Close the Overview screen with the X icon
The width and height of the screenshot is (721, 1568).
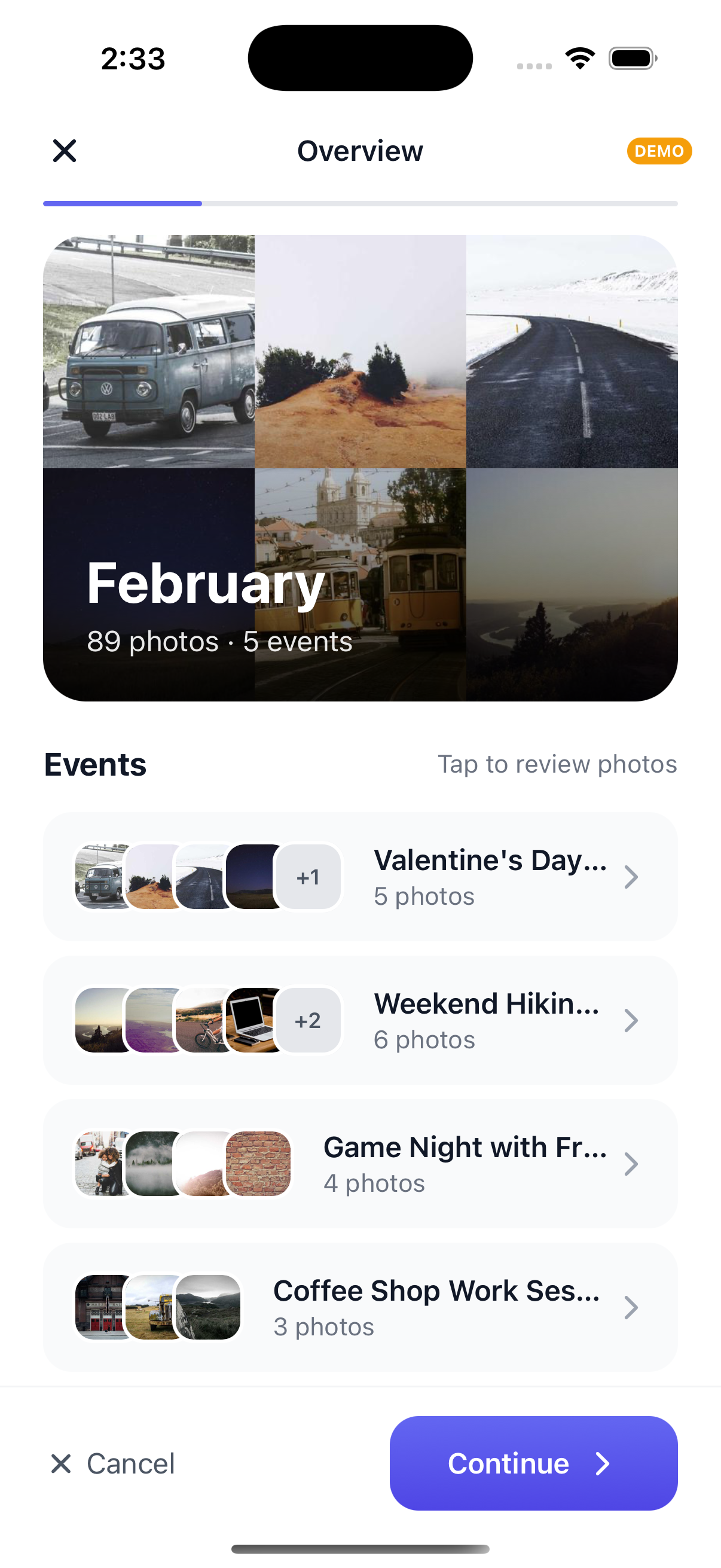pos(64,150)
